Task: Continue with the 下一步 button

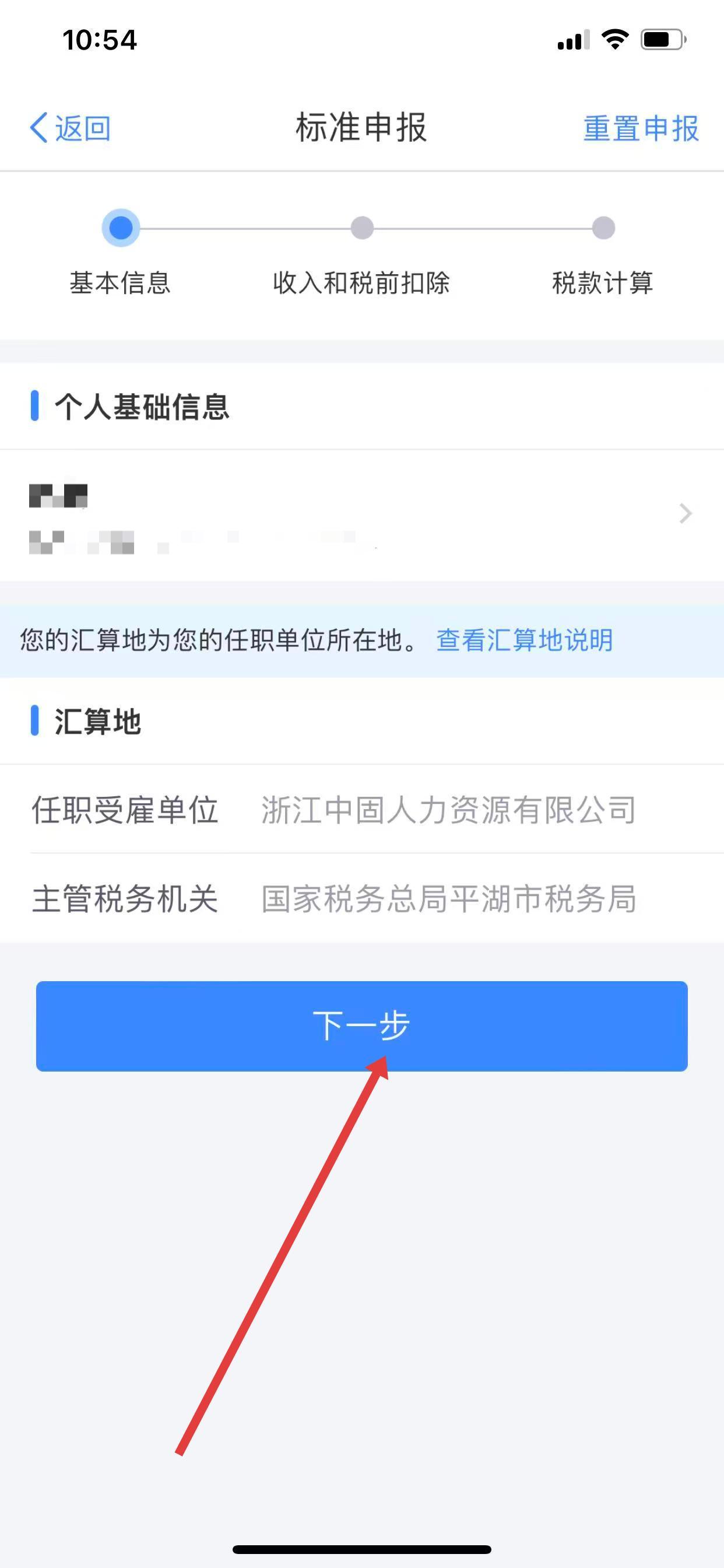Action: (x=361, y=1025)
